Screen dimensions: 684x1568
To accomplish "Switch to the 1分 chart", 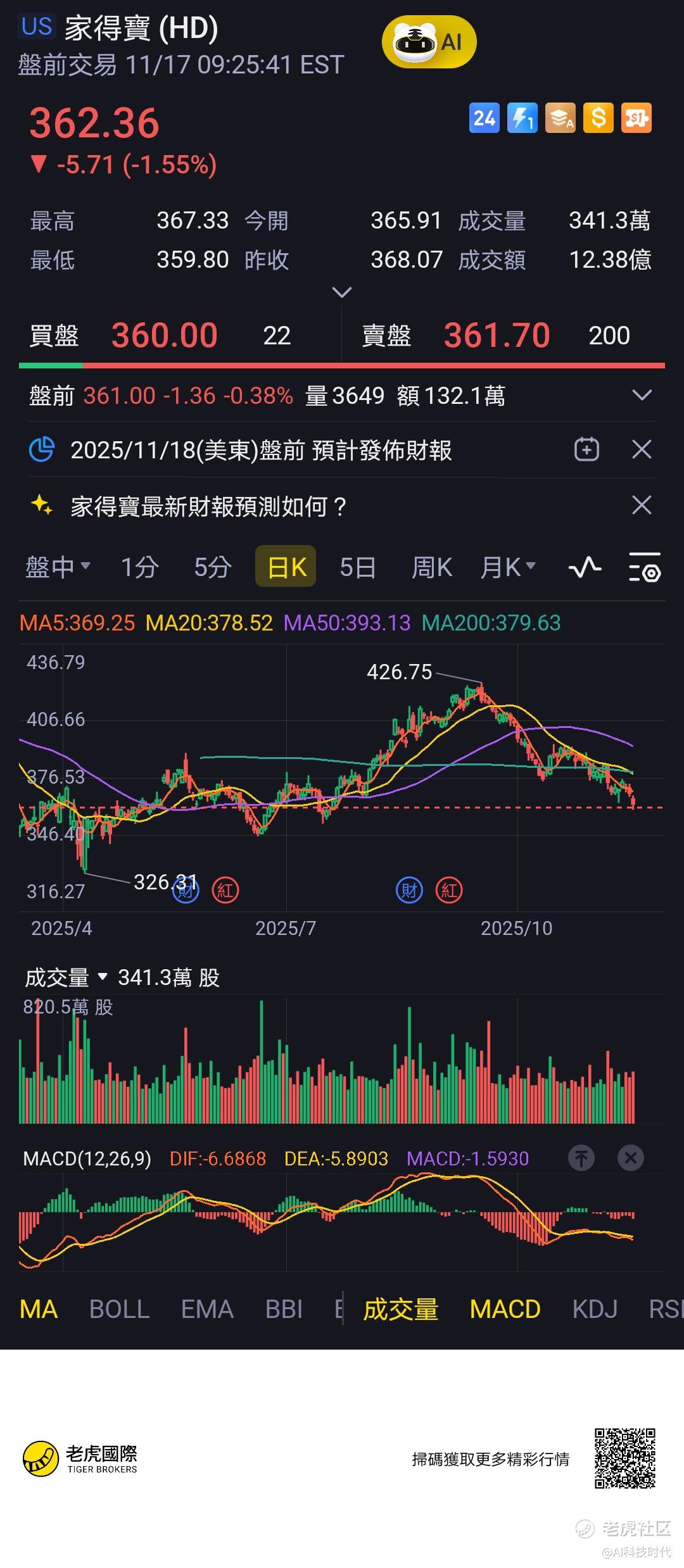I will [x=139, y=567].
